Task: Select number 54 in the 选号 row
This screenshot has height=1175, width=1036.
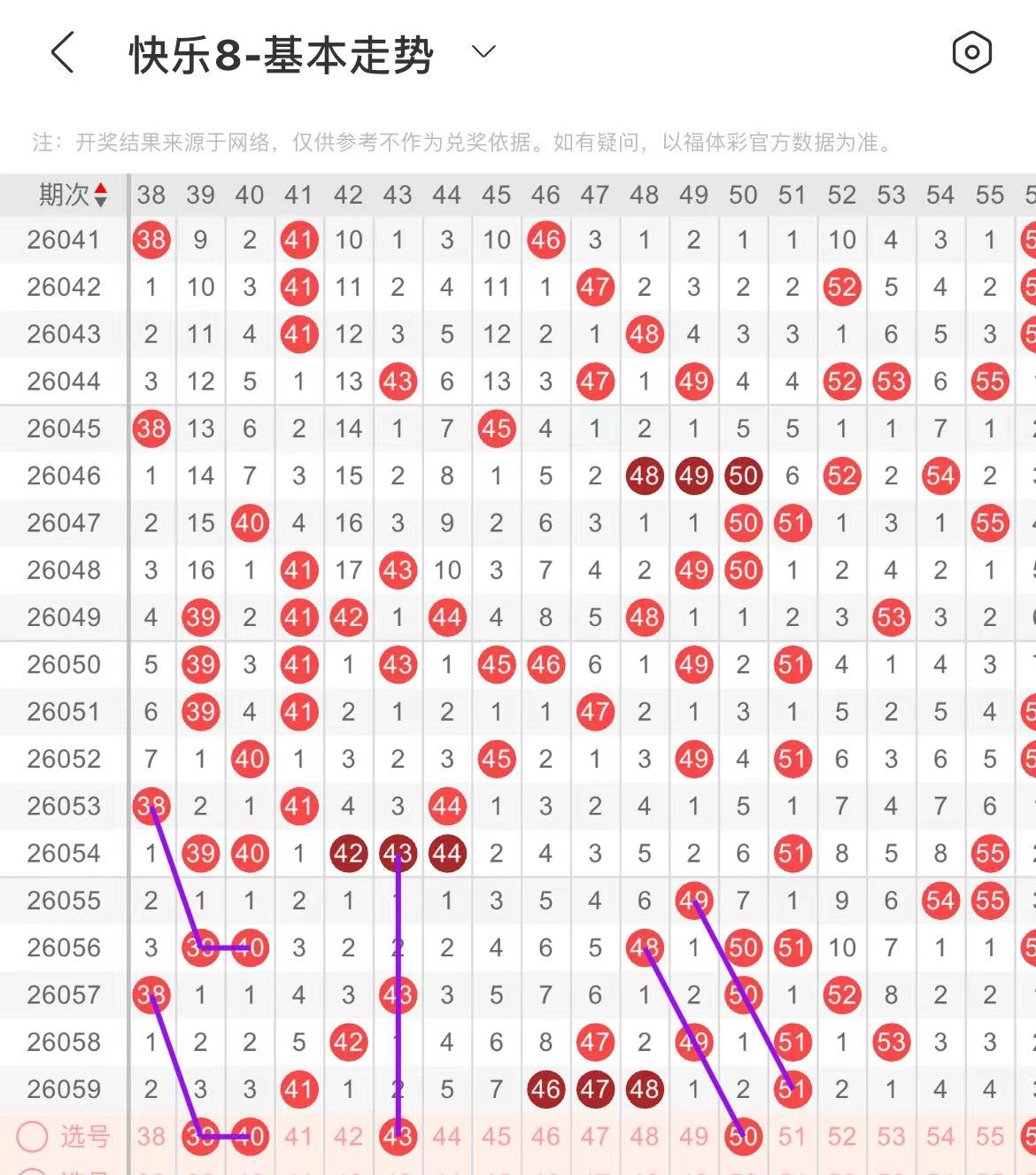Action: pyautogui.click(x=940, y=1136)
